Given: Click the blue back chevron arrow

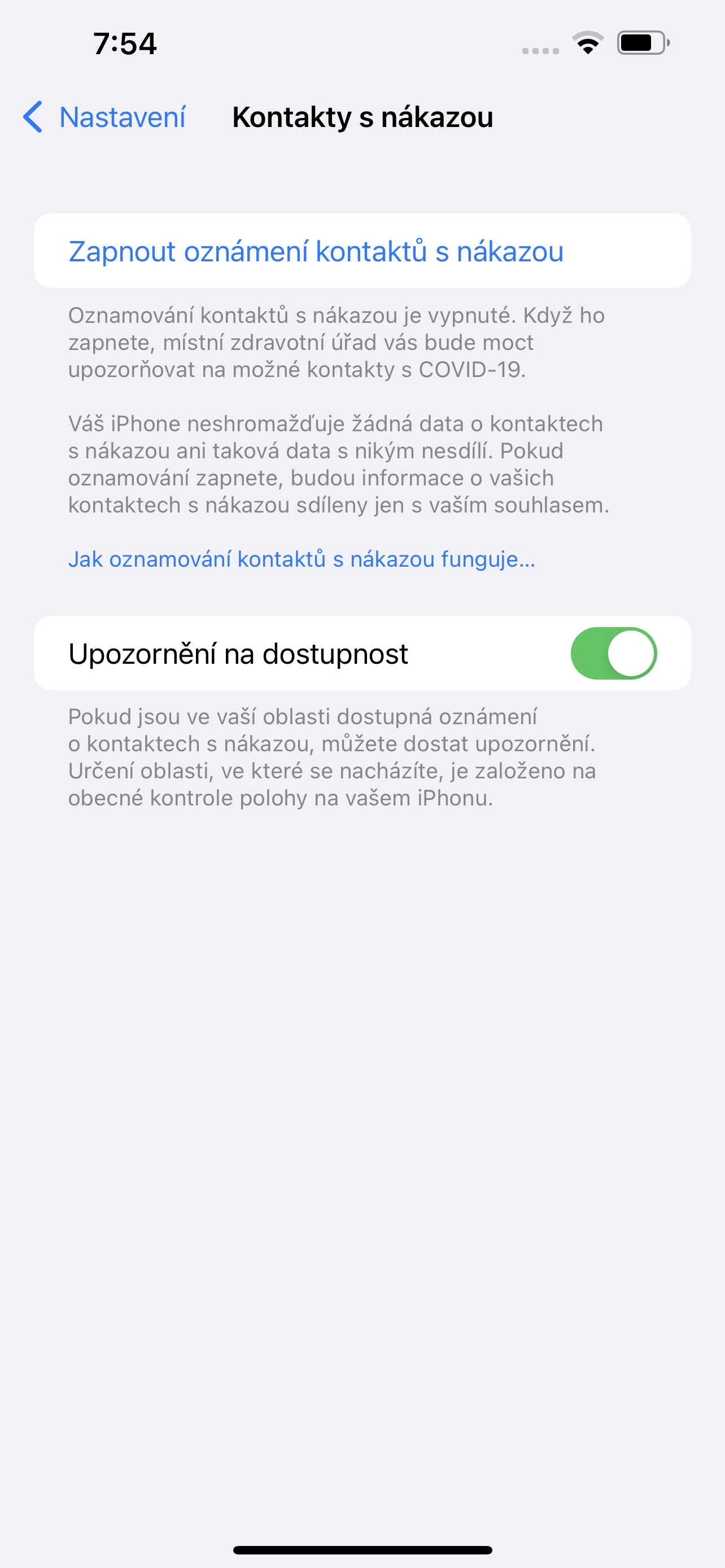Looking at the screenshot, I should (33, 117).
